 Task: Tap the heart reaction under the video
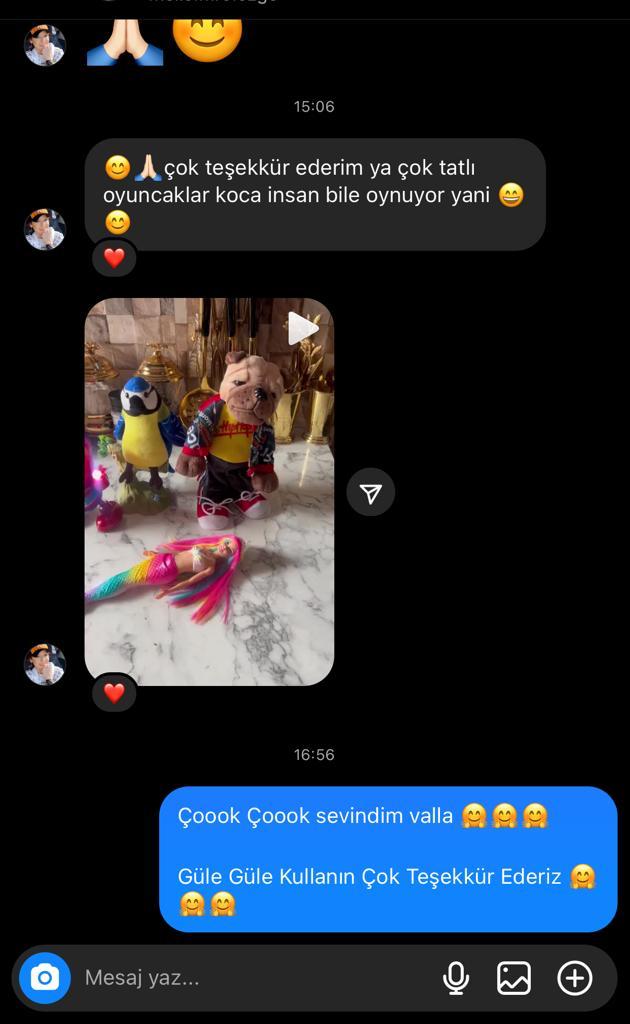114,692
